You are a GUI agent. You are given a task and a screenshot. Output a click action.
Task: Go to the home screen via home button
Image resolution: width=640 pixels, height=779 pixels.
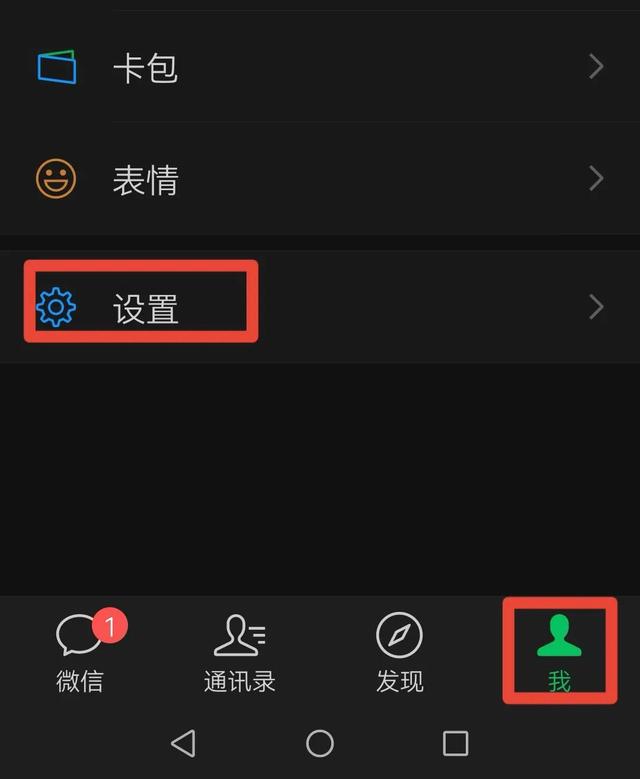point(320,742)
